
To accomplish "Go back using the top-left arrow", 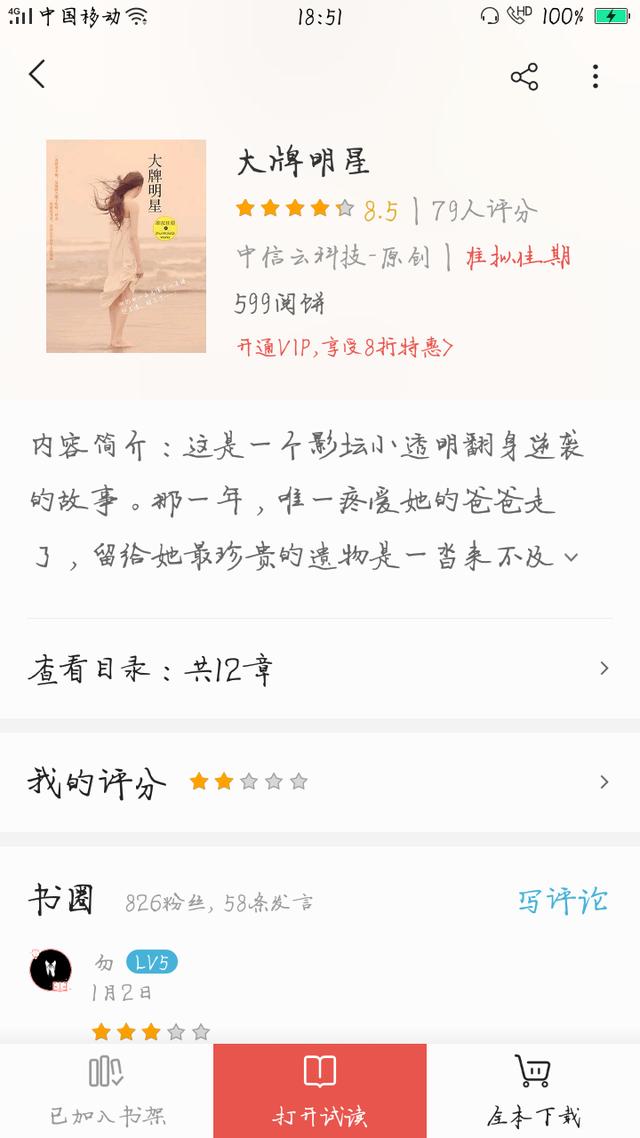I will [x=37, y=75].
